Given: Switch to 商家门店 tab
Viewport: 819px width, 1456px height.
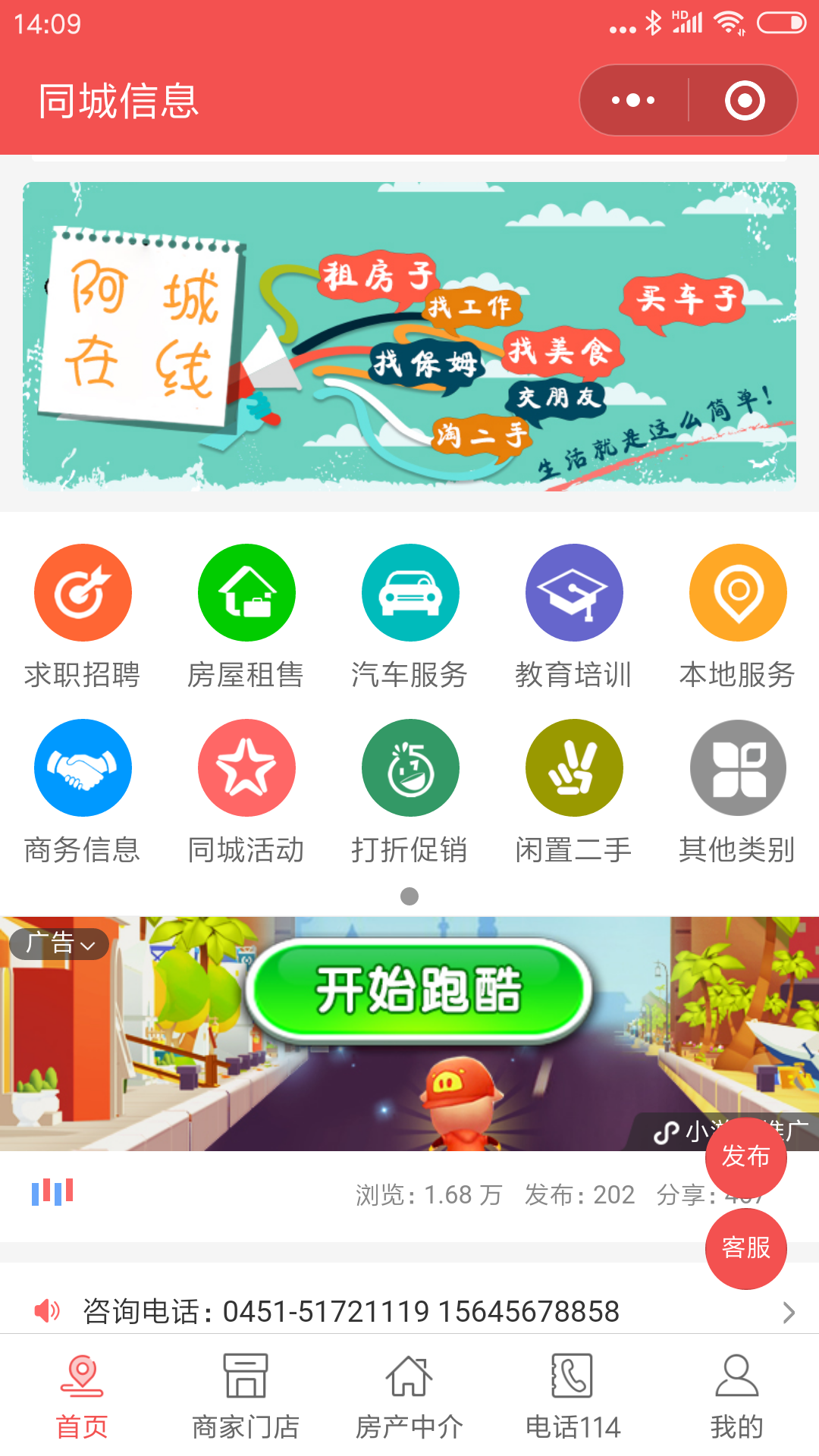Looking at the screenshot, I should coord(246,1395).
